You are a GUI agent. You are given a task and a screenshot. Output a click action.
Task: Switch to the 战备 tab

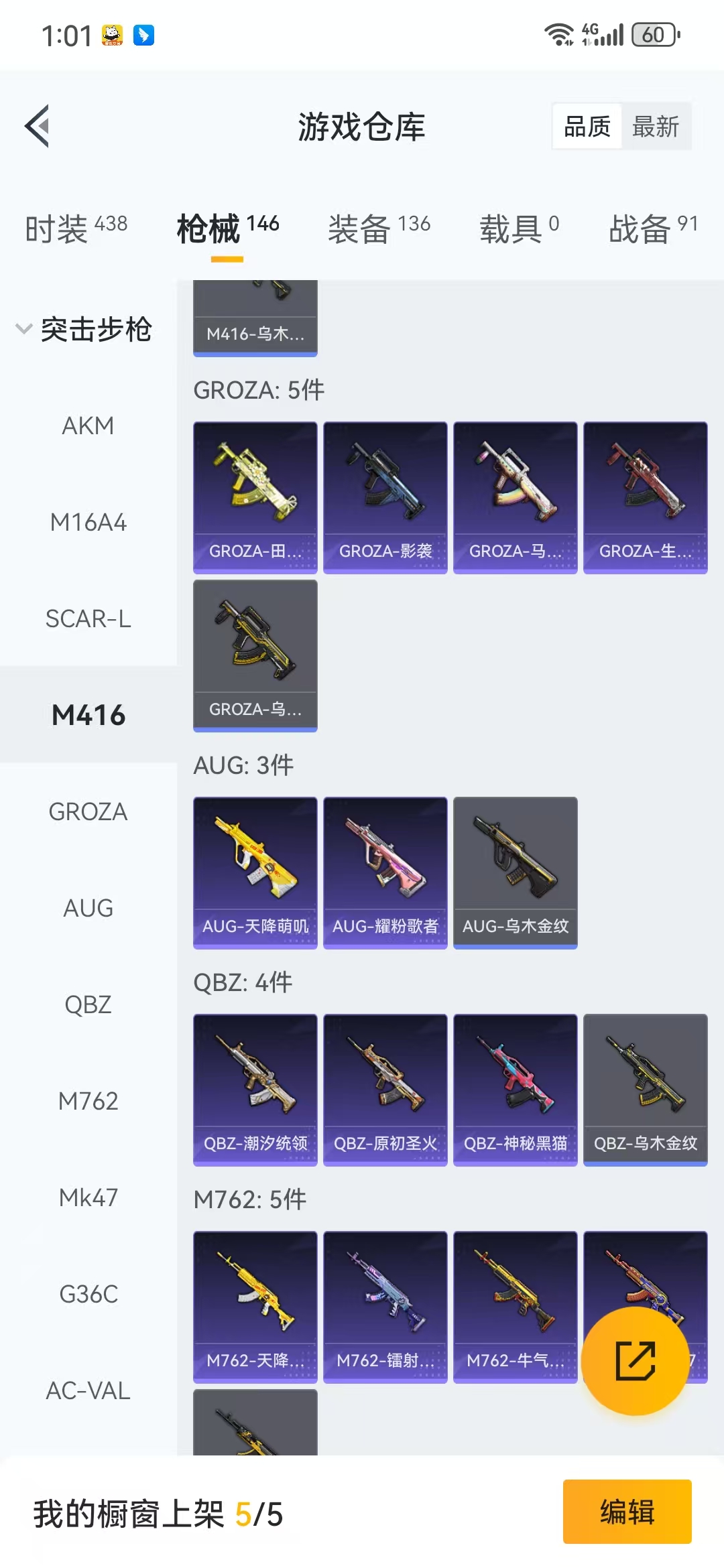(x=653, y=229)
